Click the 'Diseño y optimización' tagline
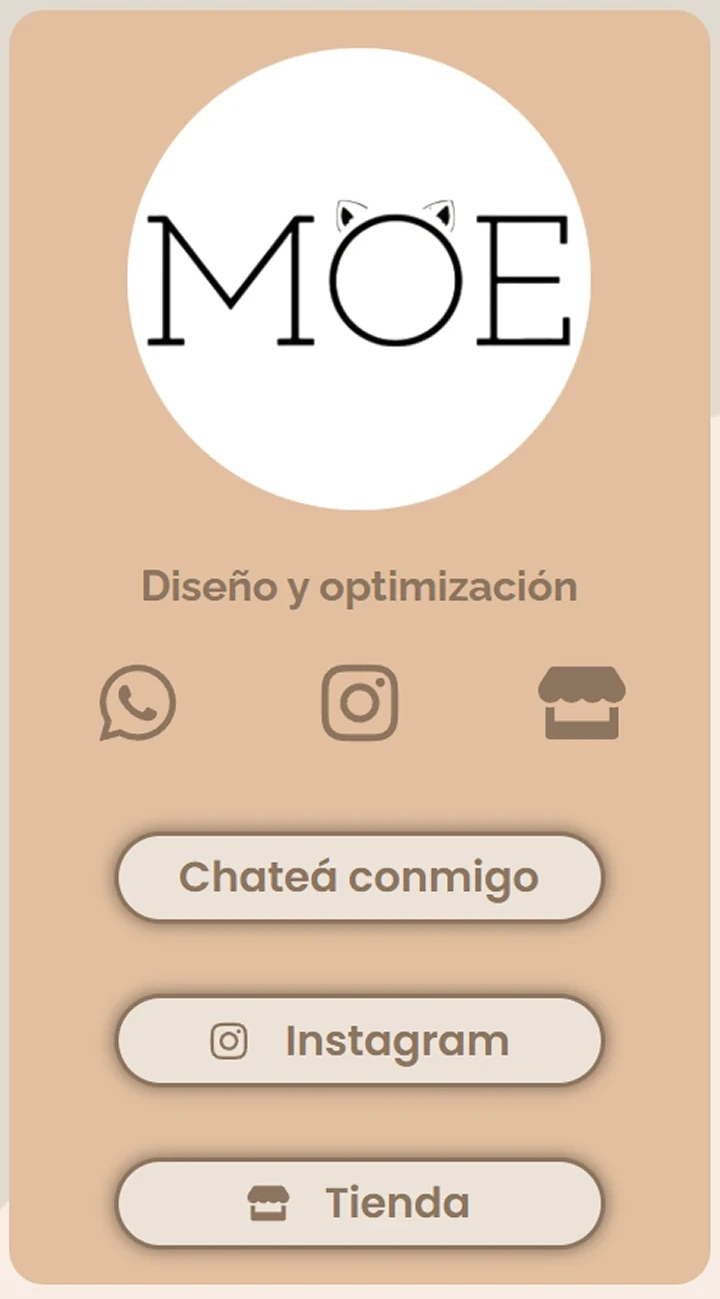 pos(360,587)
